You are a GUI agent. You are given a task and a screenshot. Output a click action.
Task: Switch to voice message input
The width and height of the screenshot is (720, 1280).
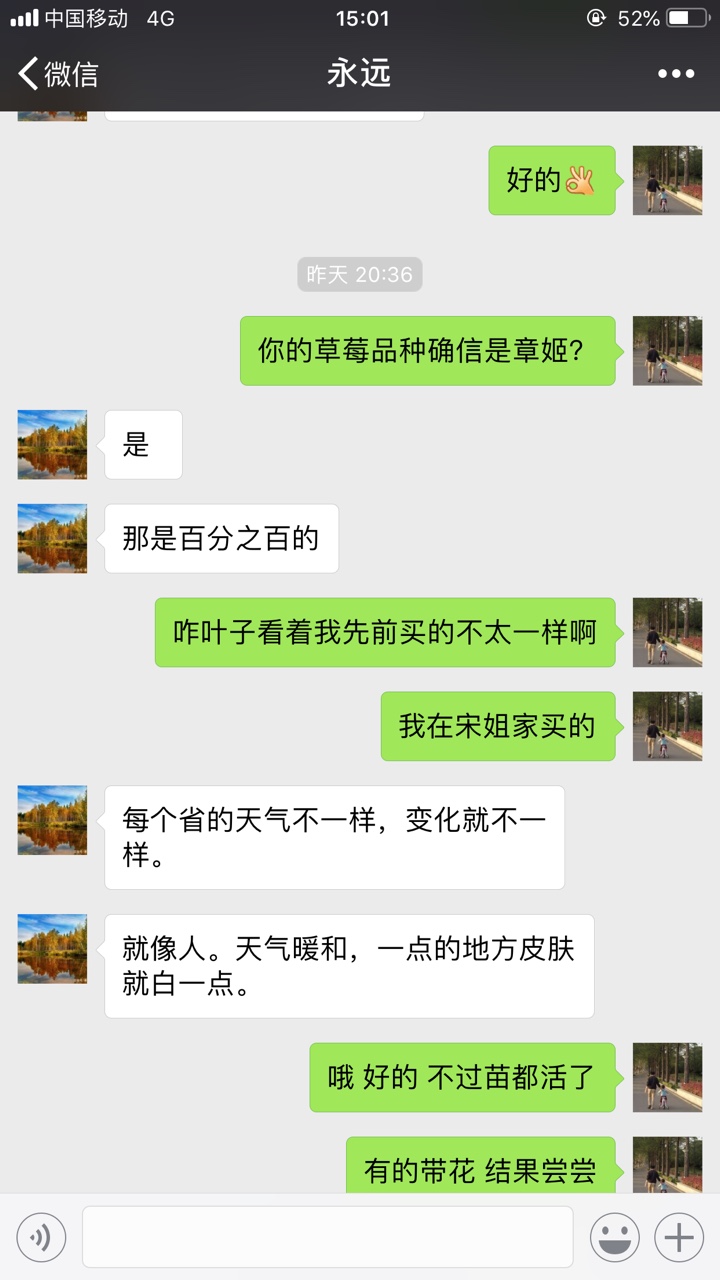41,1238
